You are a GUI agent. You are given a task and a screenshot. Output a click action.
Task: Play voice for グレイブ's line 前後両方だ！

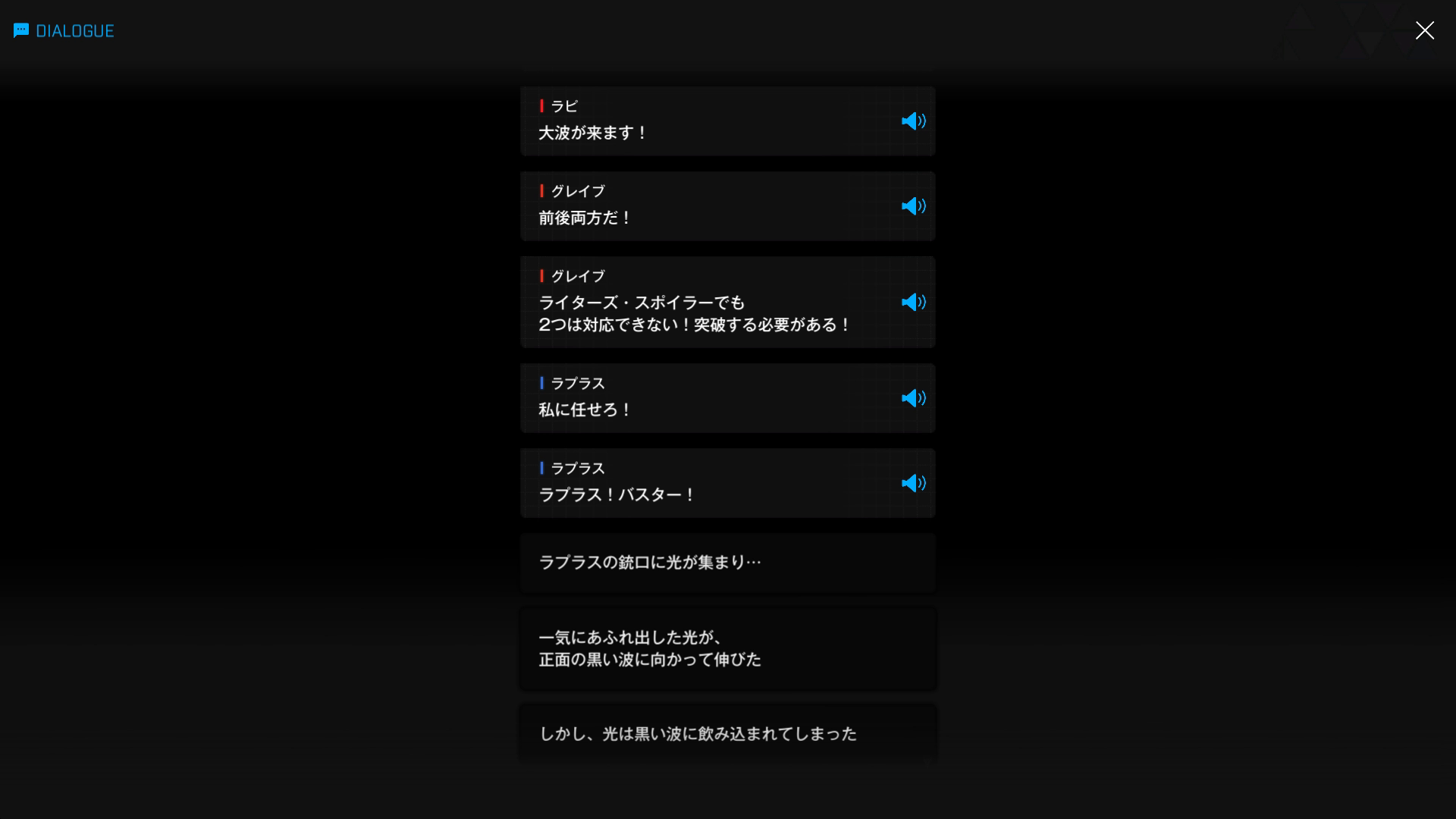tap(913, 206)
